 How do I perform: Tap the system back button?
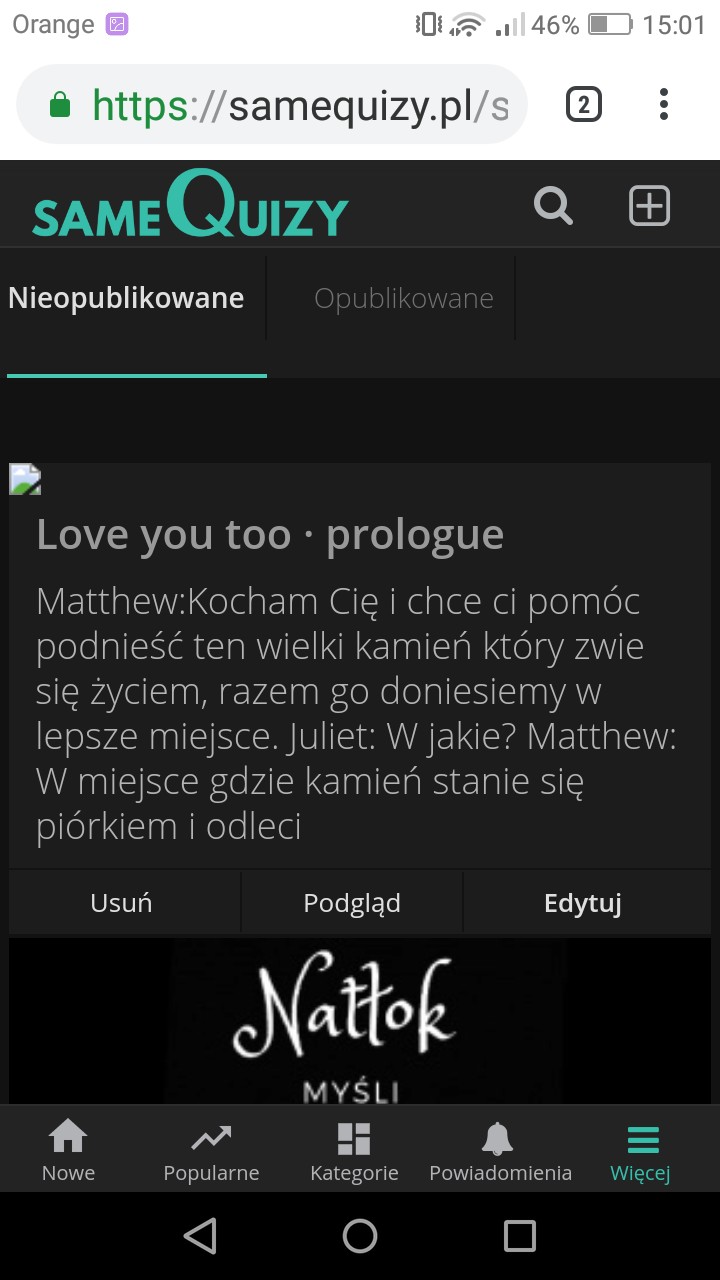pos(200,1236)
